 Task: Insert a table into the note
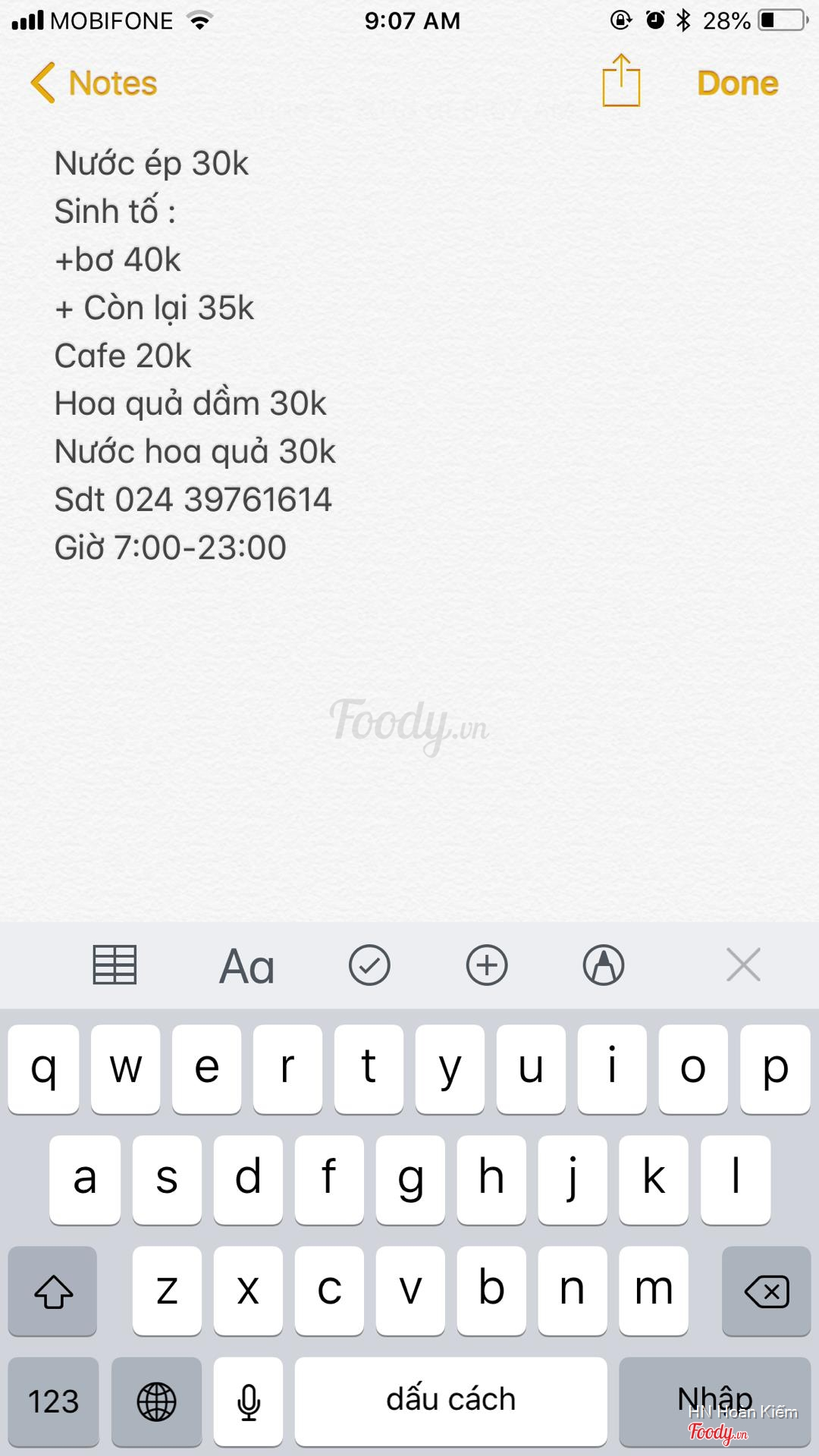pos(115,965)
